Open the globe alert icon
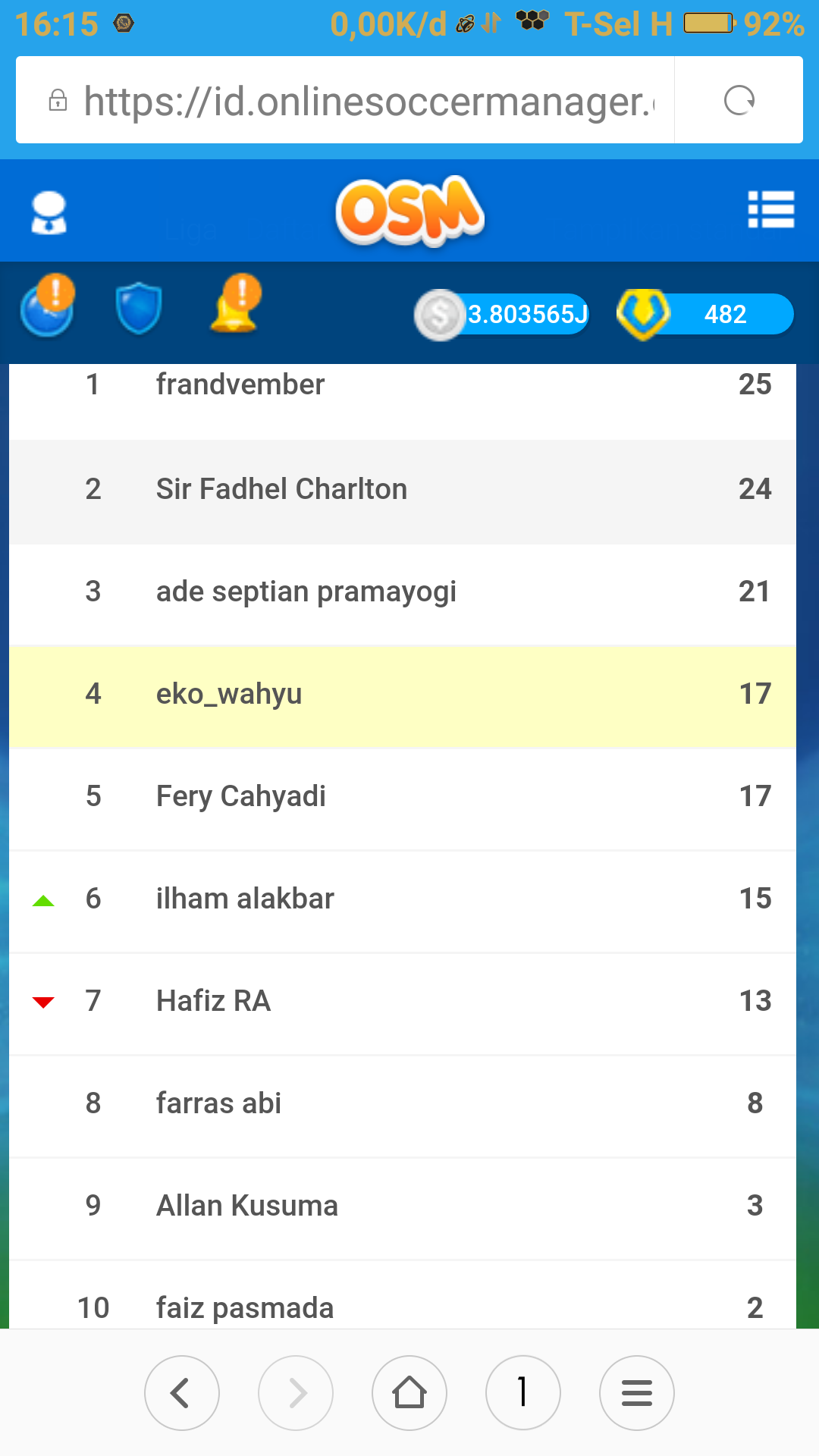Image resolution: width=819 pixels, height=1456 pixels. pos(48,307)
